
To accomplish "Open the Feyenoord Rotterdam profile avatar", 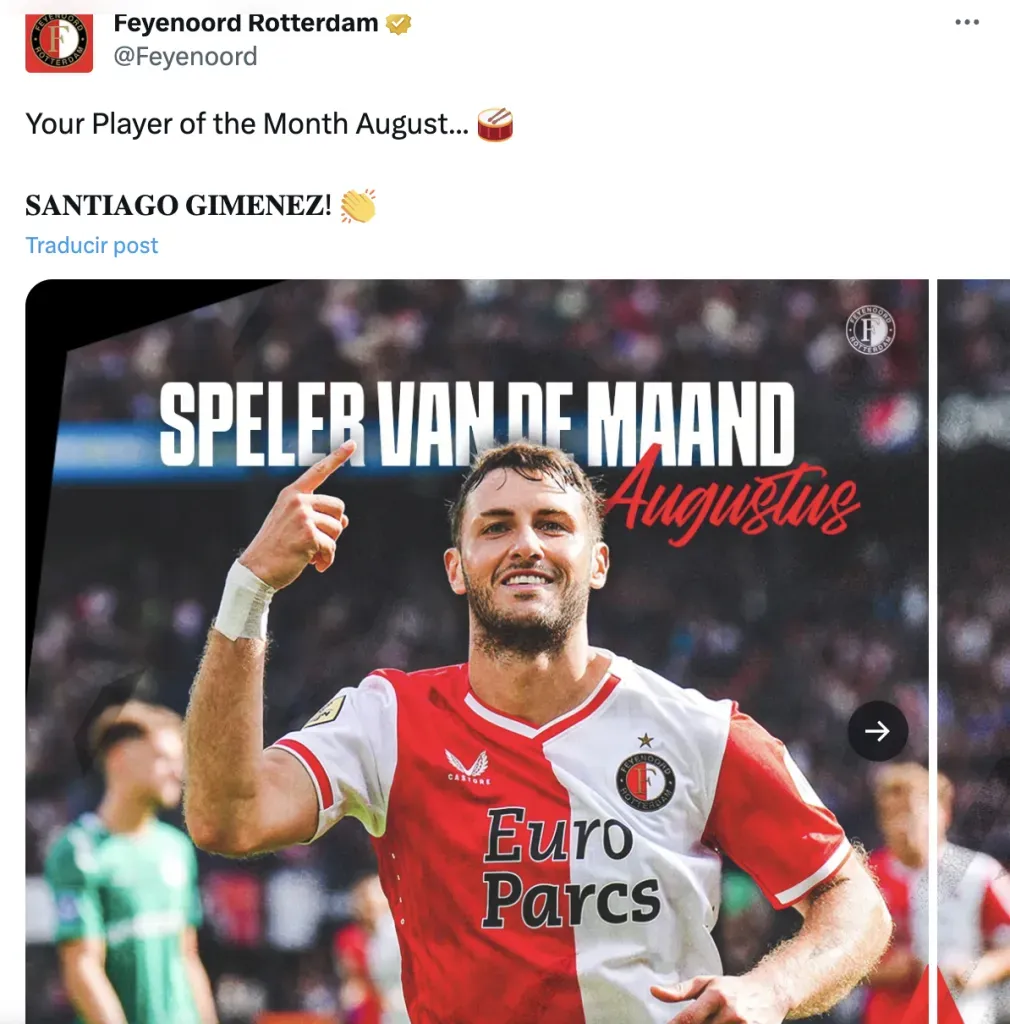I will [x=59, y=43].
